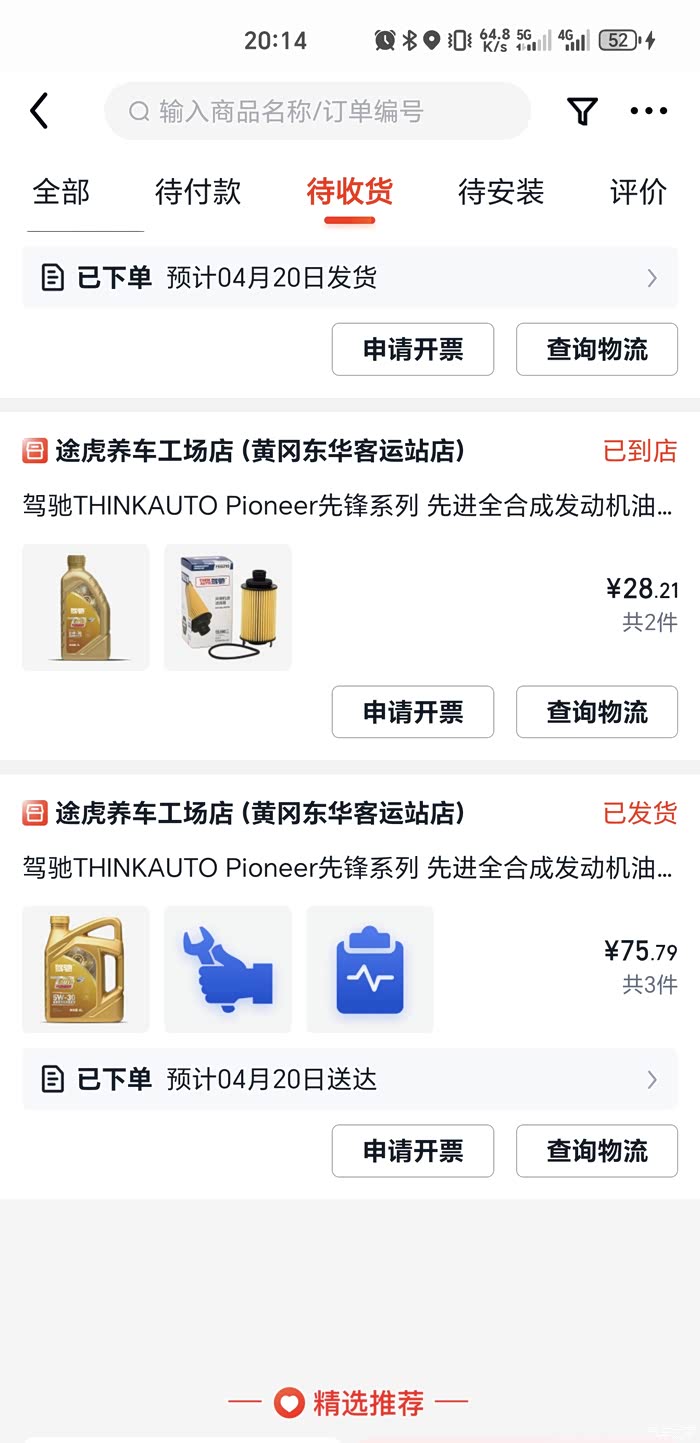Tap 查询物流 on the ¥75.79 order
Viewport: 700px width, 1443px height.
[x=596, y=1151]
